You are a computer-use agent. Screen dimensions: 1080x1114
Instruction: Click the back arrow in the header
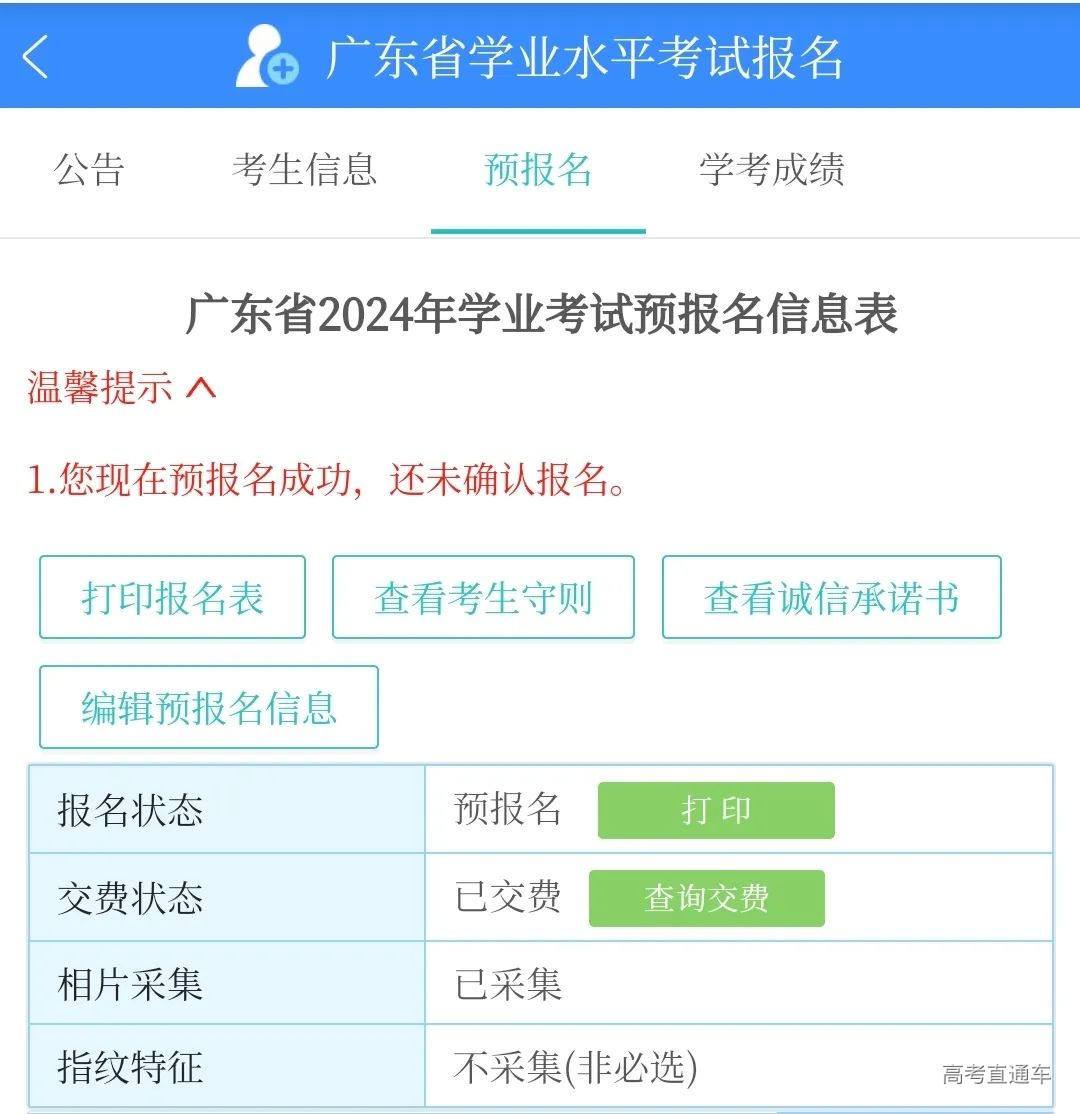[x=38, y=58]
